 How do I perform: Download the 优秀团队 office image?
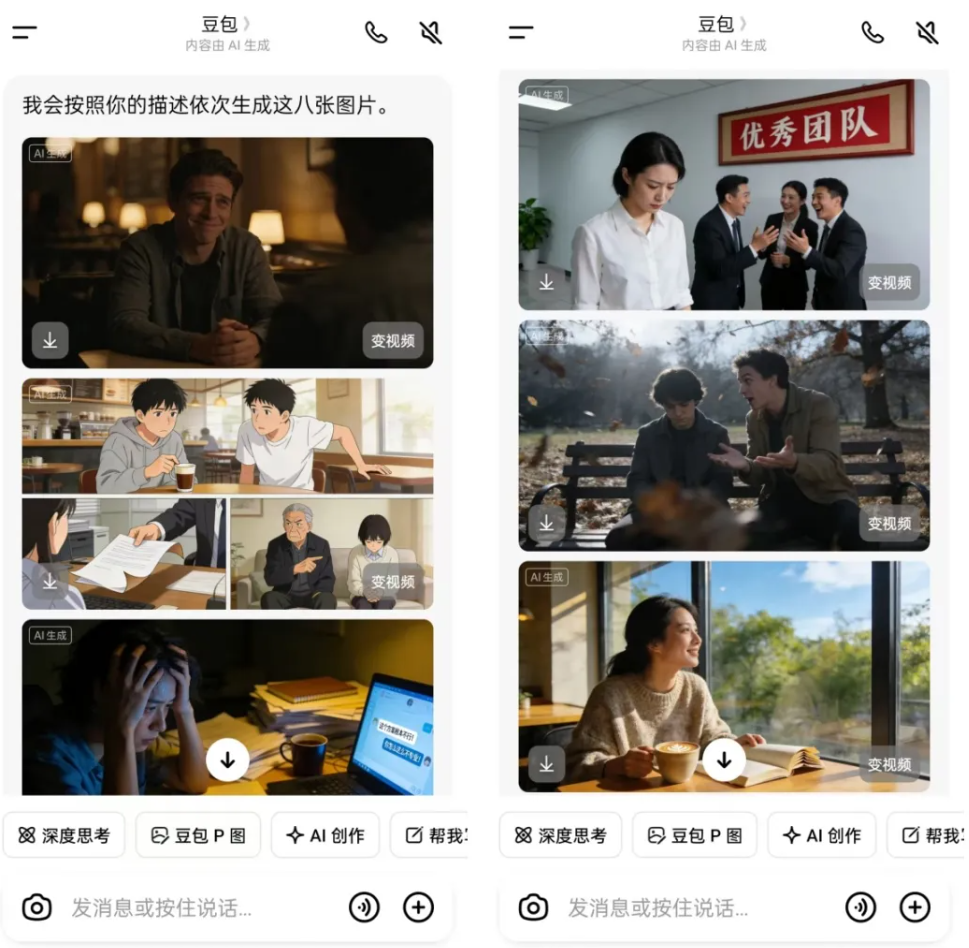coord(546,283)
